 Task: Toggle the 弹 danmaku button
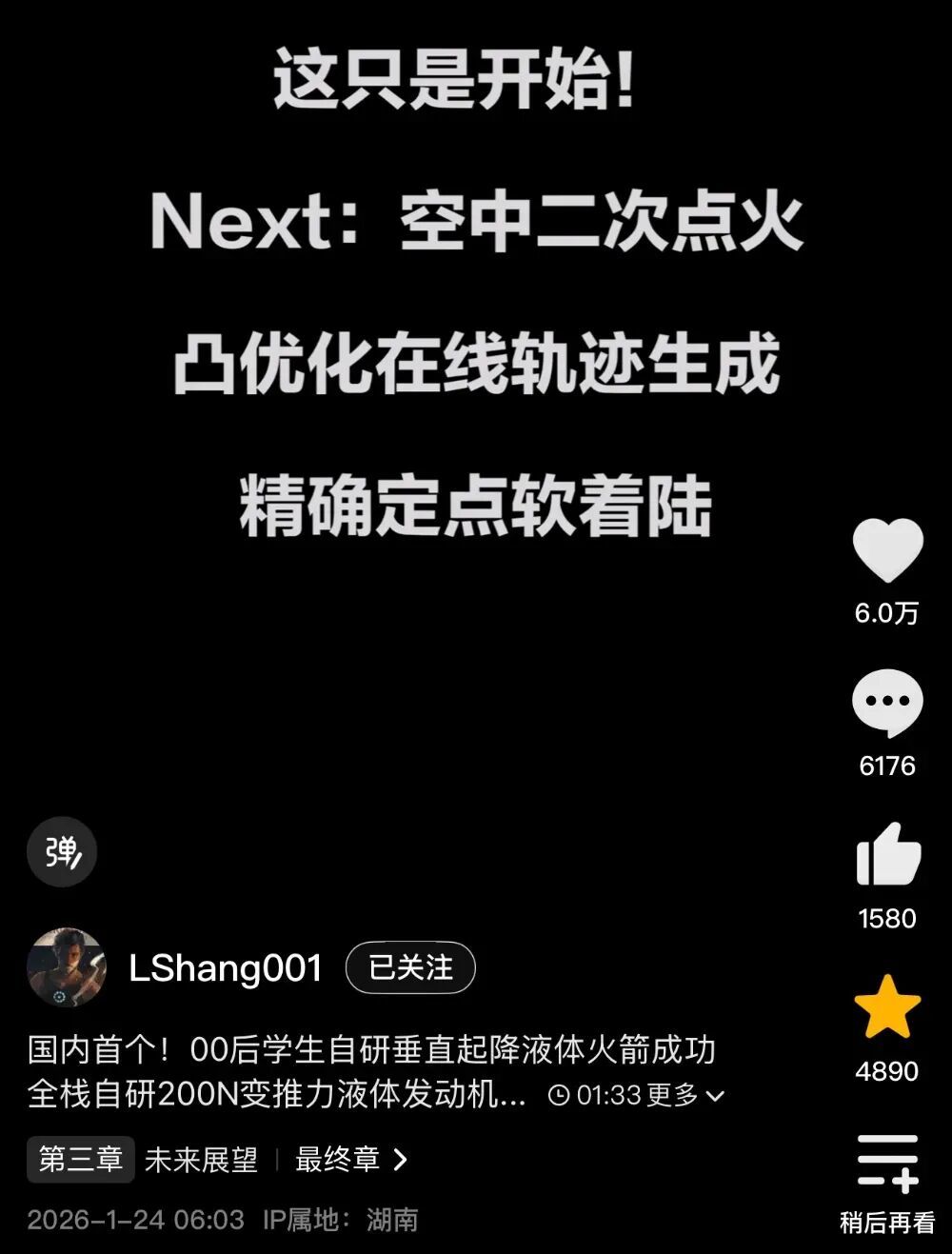tap(62, 852)
